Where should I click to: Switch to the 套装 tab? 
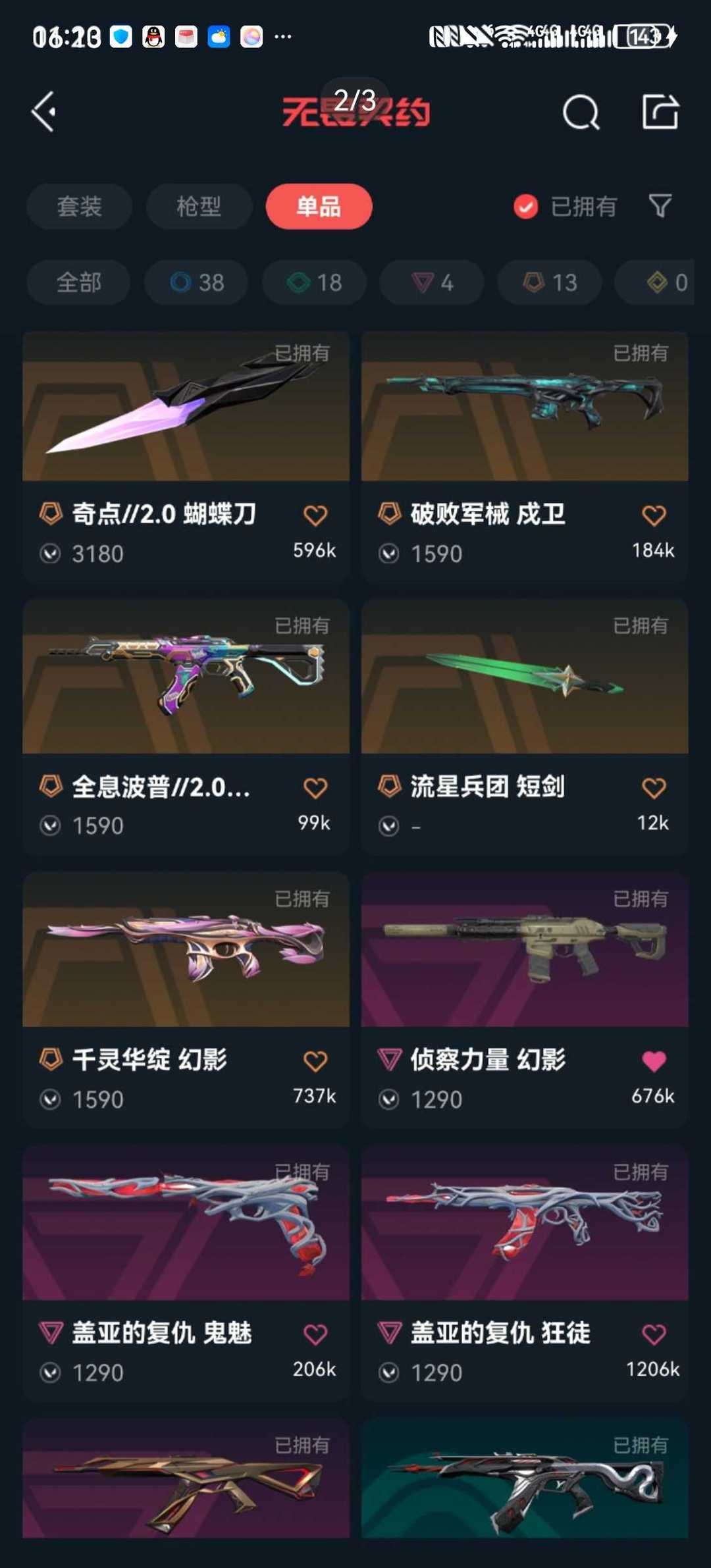pyautogui.click(x=79, y=206)
